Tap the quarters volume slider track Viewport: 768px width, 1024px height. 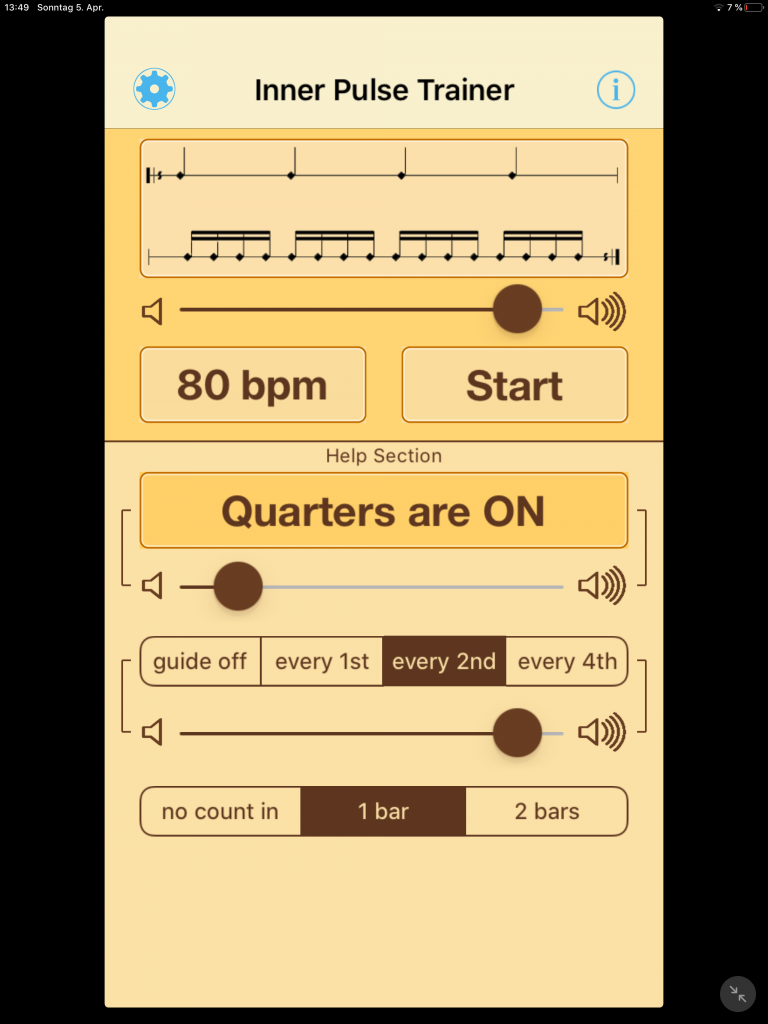pos(400,587)
